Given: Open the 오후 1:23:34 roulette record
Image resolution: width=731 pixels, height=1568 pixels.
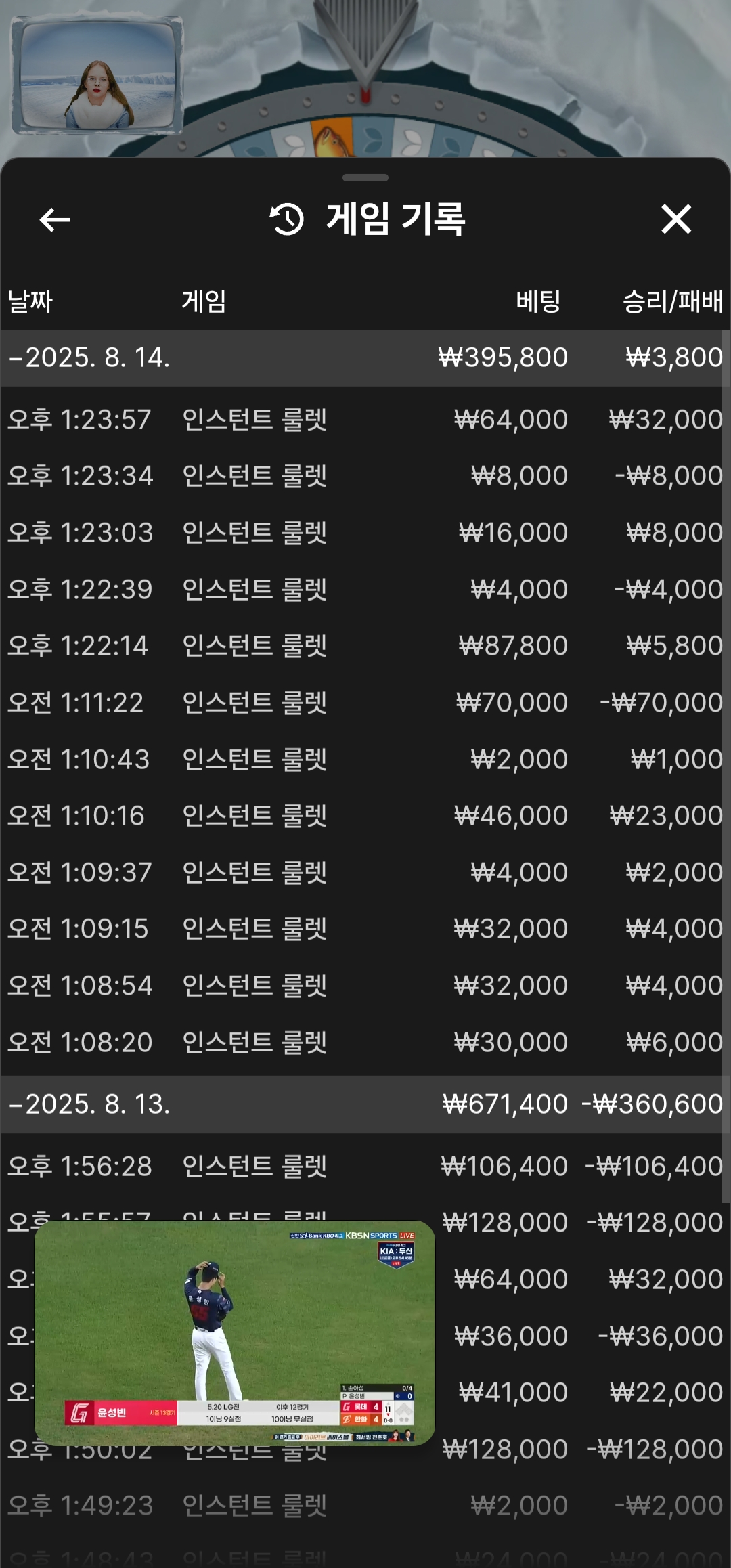Looking at the screenshot, I should click(x=365, y=476).
